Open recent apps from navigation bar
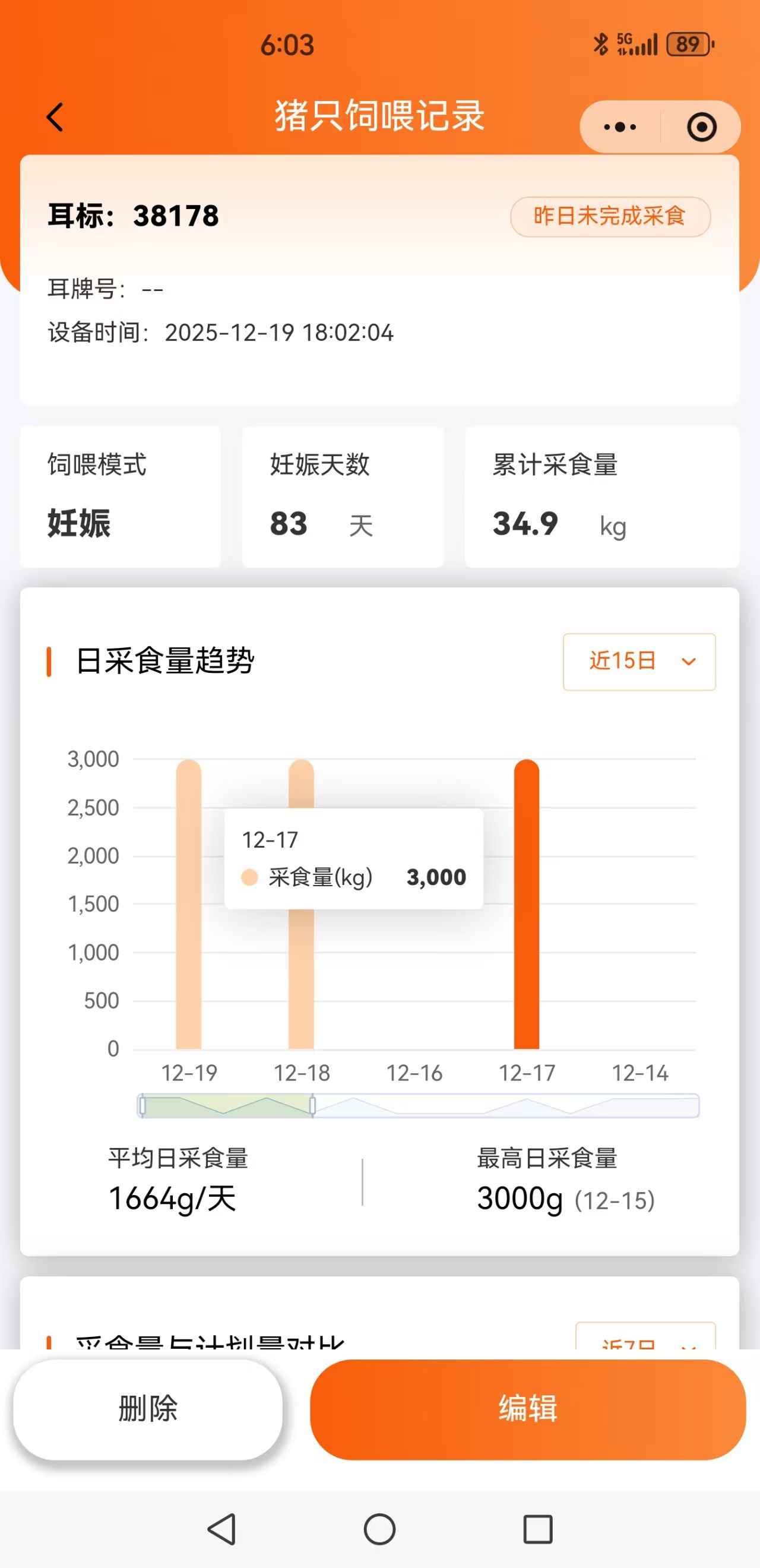The width and height of the screenshot is (760, 1568). click(x=538, y=1529)
